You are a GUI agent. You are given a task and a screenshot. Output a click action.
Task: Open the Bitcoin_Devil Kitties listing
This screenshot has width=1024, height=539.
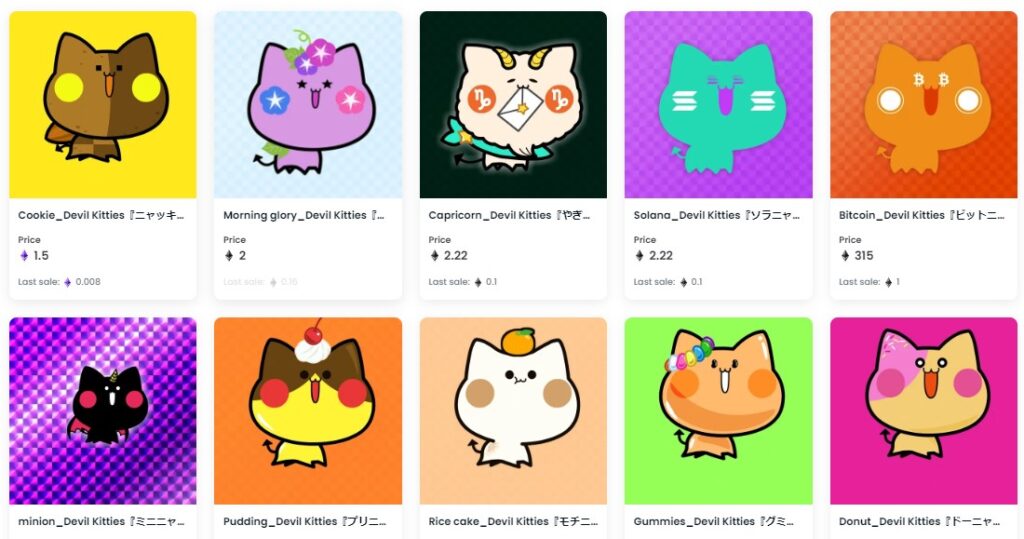(x=923, y=105)
